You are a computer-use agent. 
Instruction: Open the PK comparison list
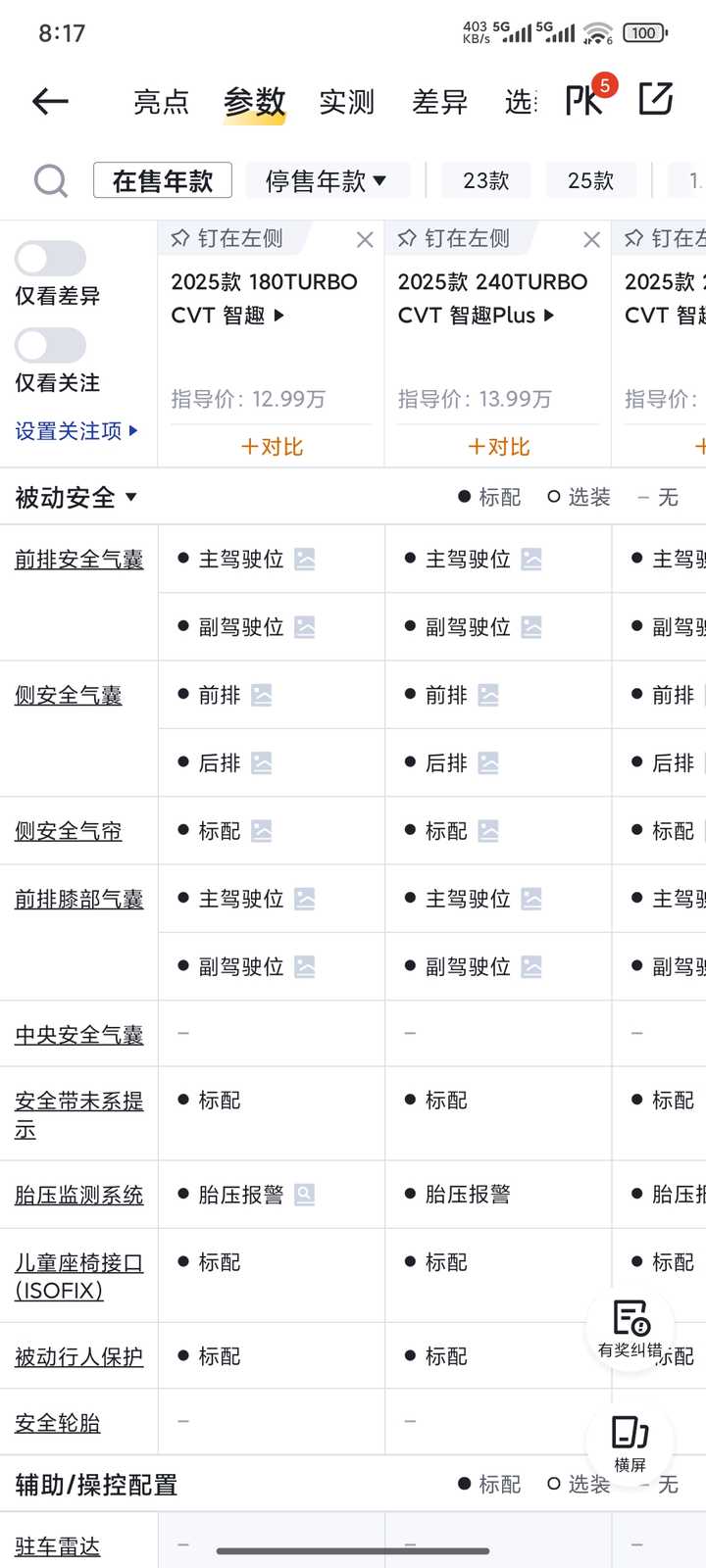[x=585, y=100]
